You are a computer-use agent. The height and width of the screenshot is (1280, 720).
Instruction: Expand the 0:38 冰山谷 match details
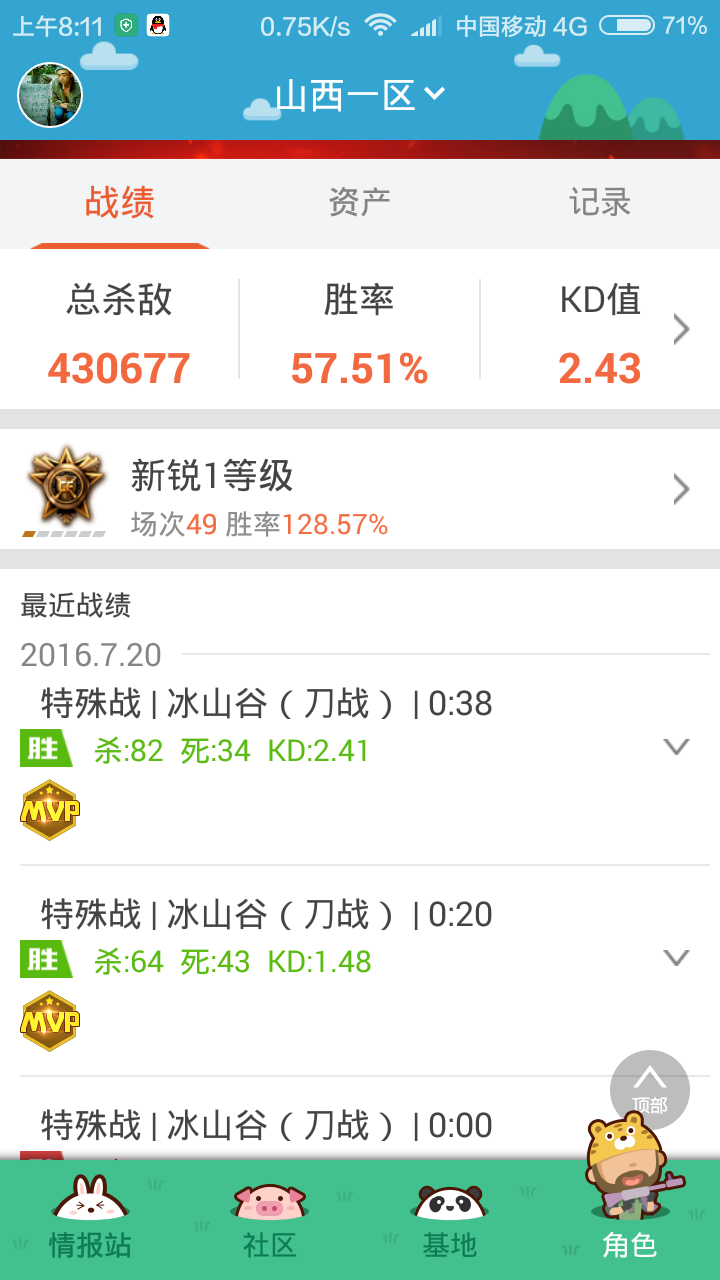click(677, 746)
